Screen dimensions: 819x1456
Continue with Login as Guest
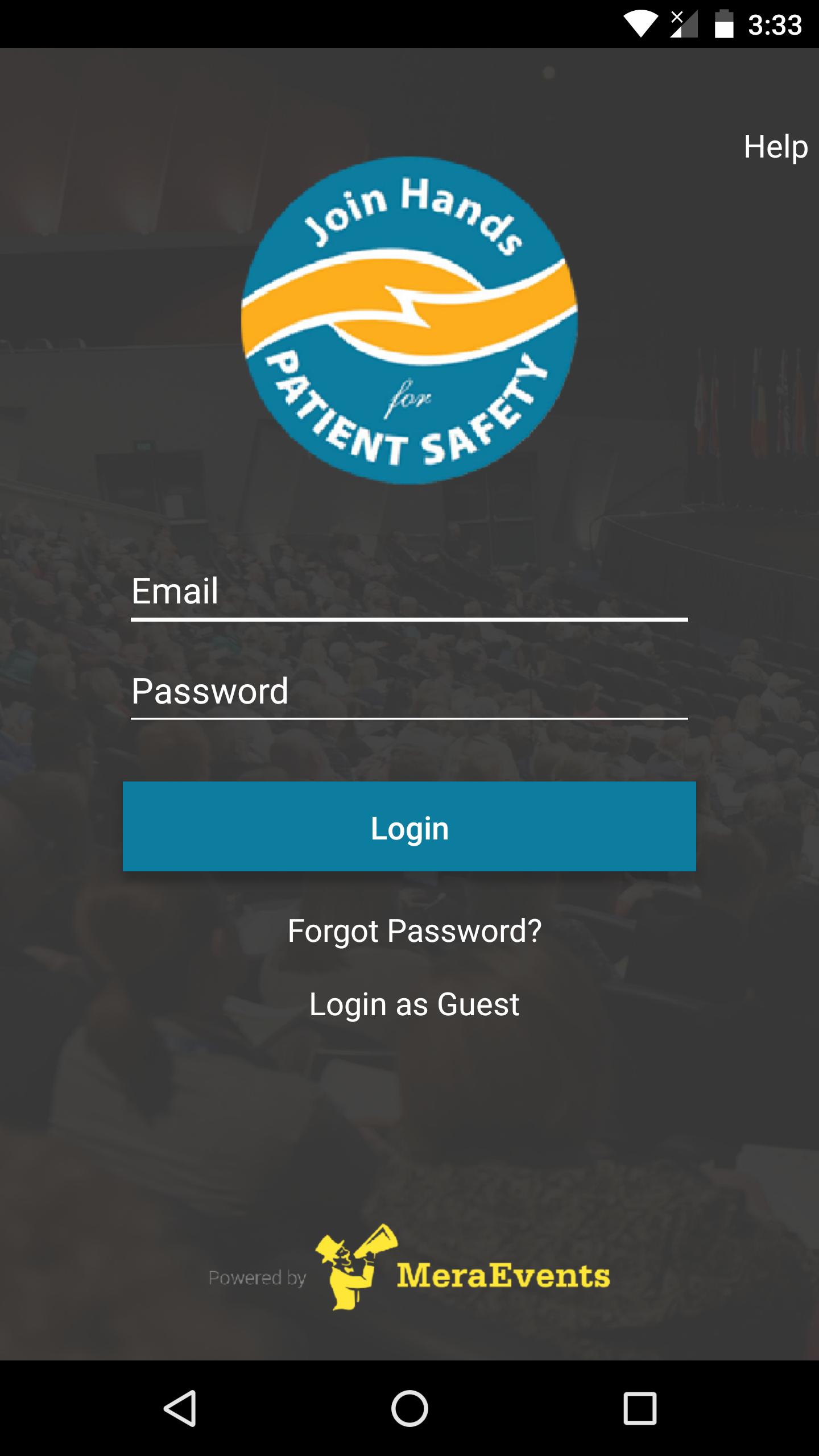tap(414, 1004)
